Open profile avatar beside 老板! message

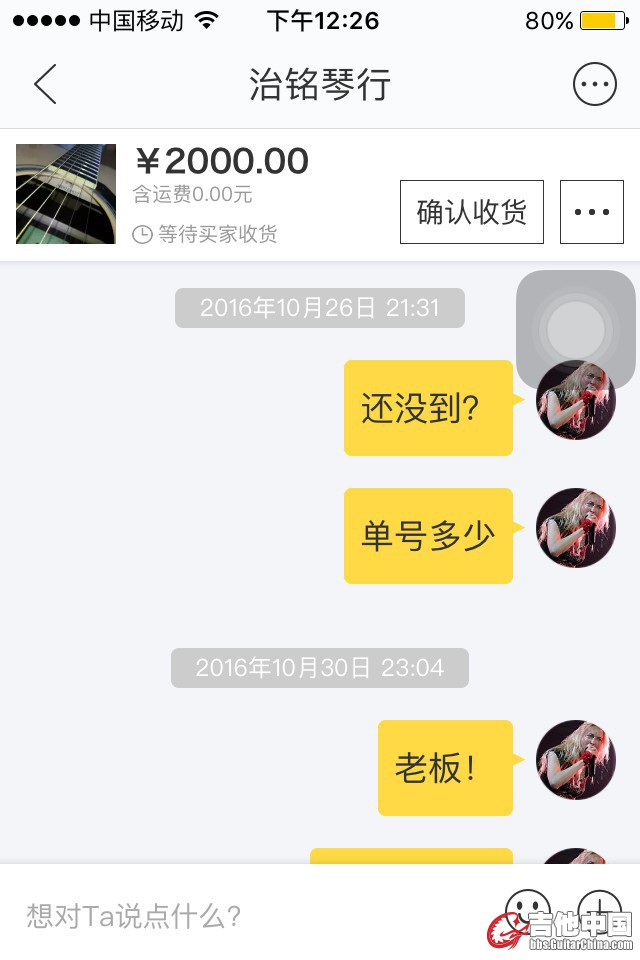[575, 760]
